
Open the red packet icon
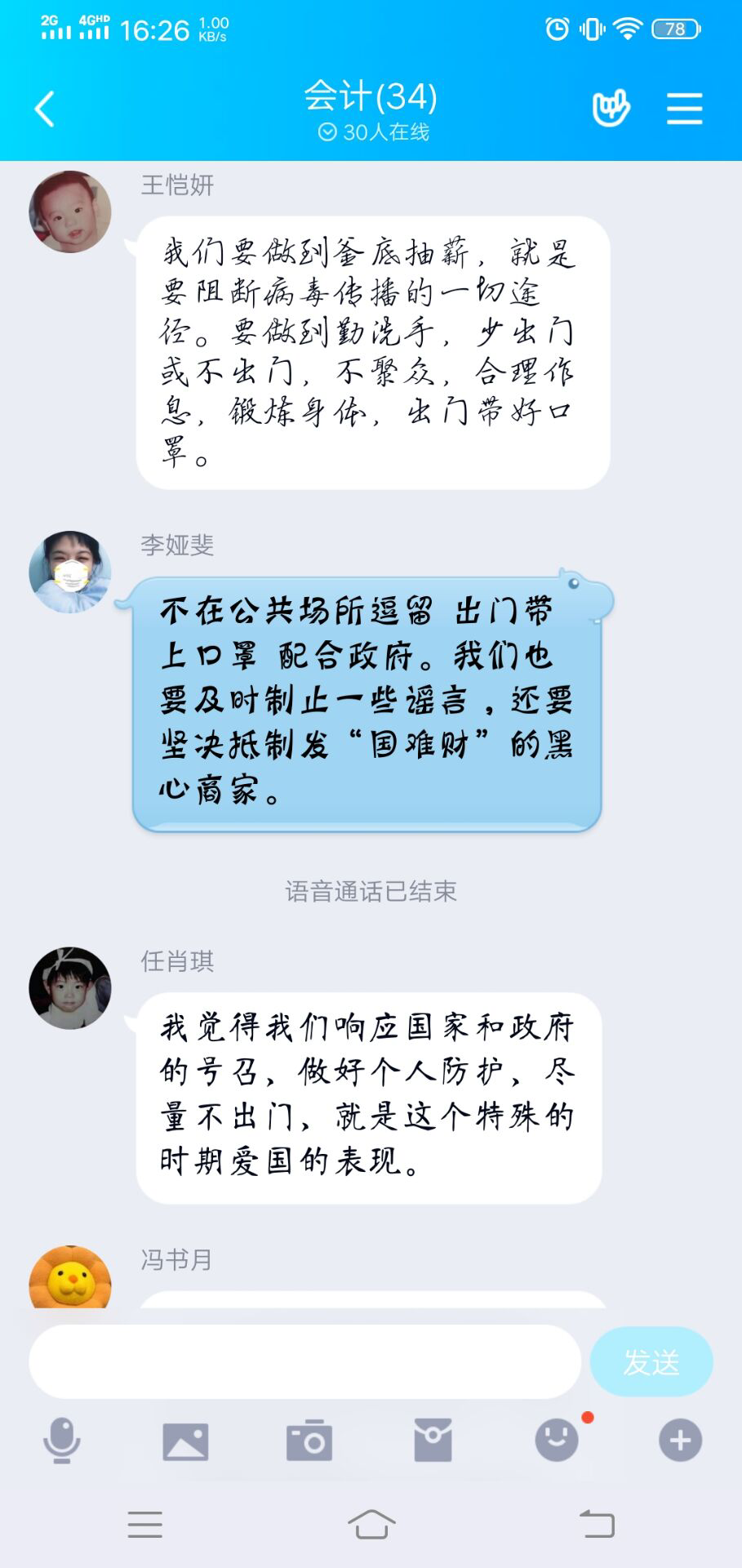click(x=433, y=1441)
